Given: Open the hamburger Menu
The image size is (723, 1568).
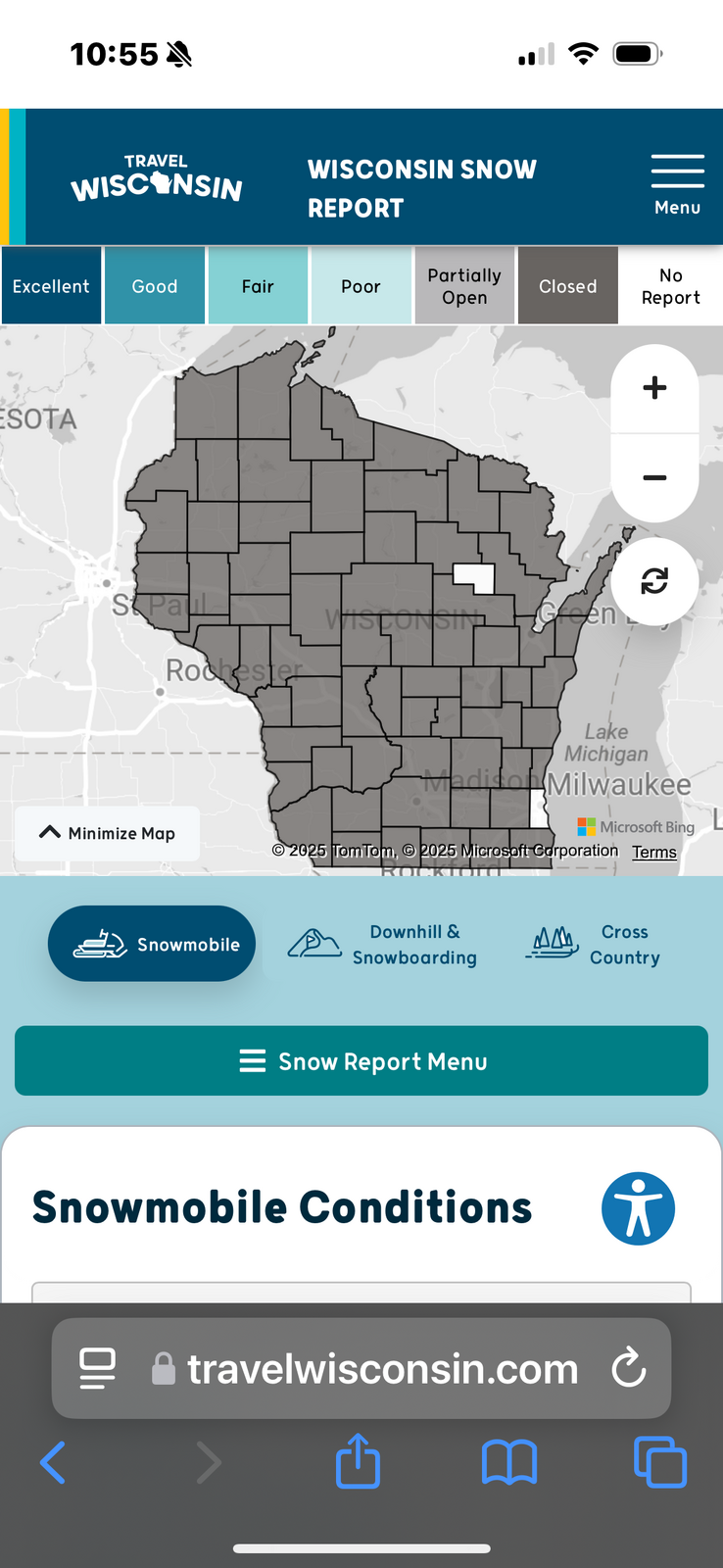Looking at the screenshot, I should pyautogui.click(x=677, y=184).
